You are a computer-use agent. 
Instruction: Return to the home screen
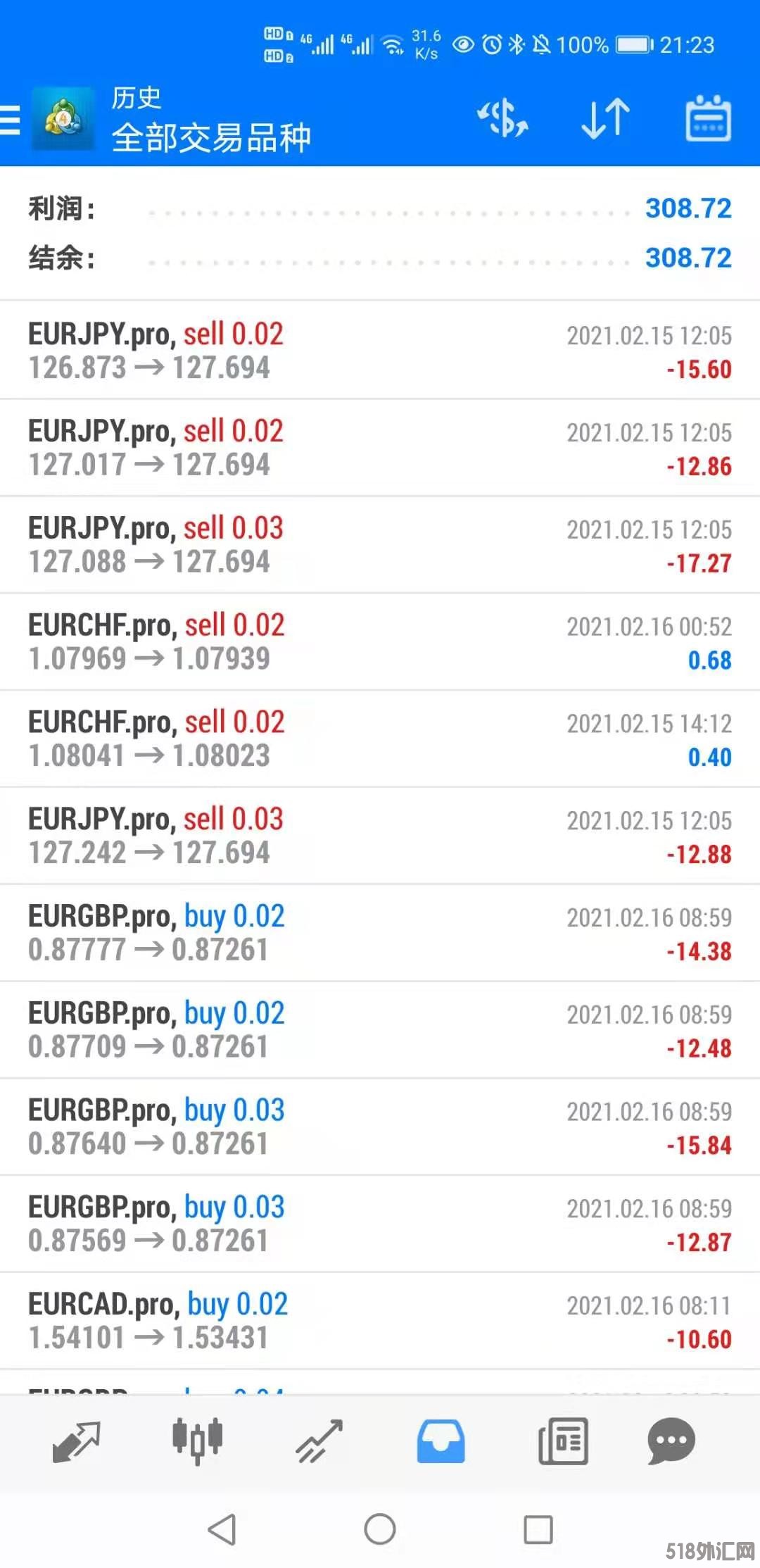point(380,1529)
